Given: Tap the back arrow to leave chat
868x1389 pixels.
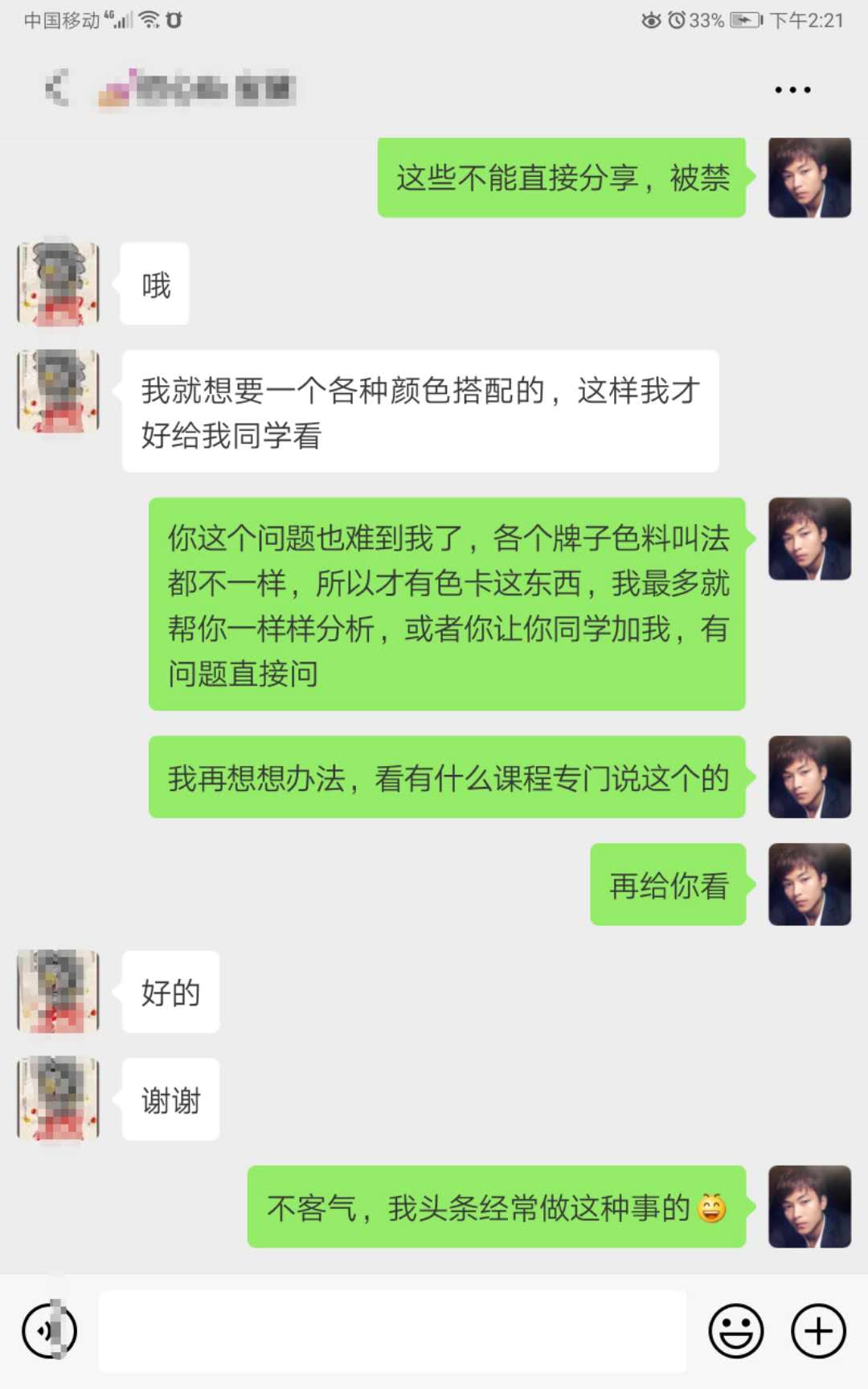Looking at the screenshot, I should click(56, 88).
